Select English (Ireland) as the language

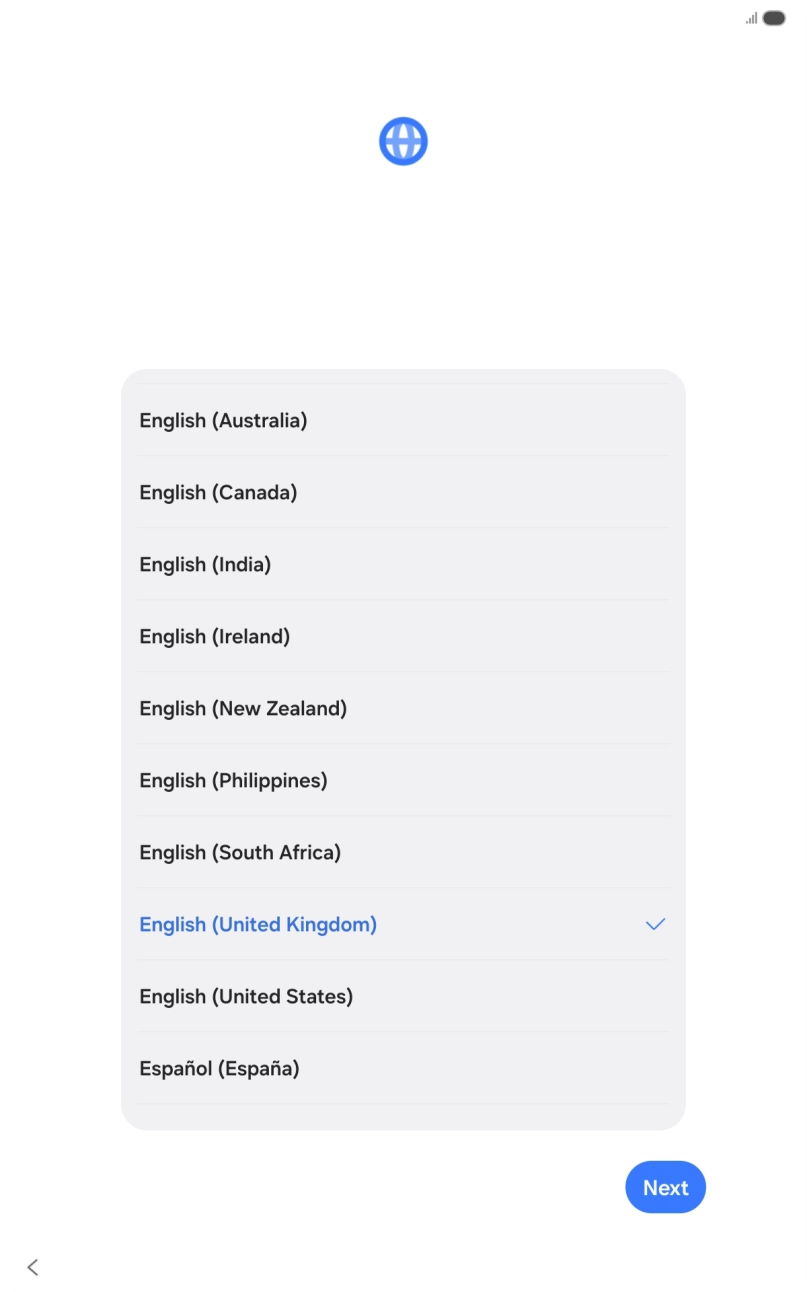tap(214, 636)
